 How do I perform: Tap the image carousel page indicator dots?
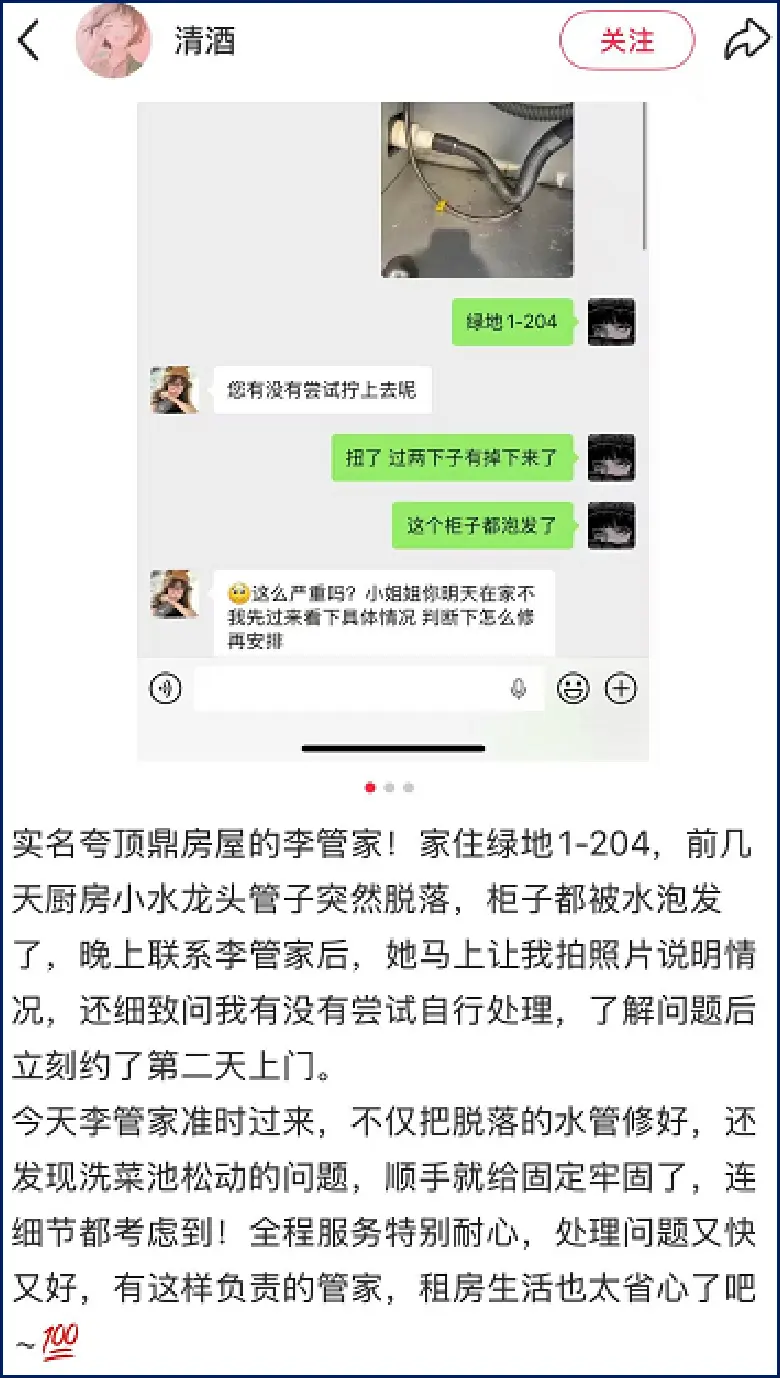pyautogui.click(x=389, y=787)
